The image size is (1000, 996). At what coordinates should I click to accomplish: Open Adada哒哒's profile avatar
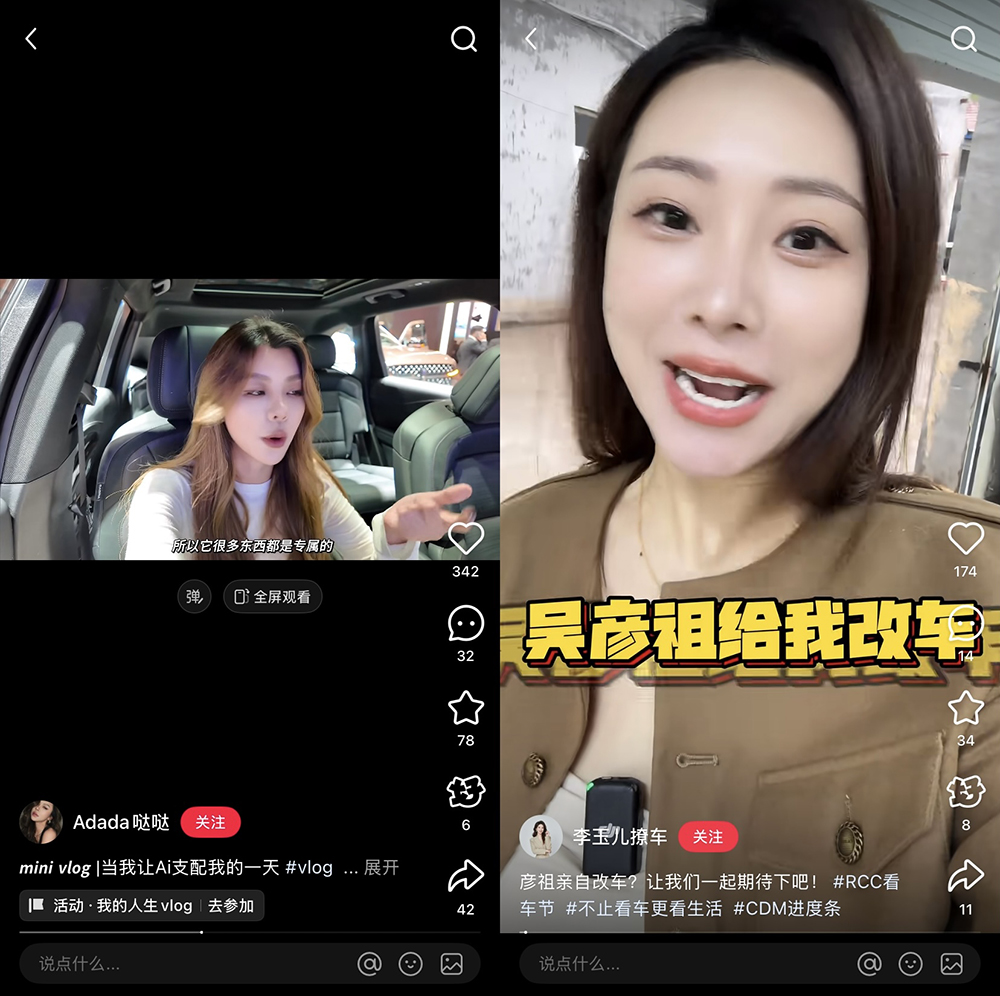click(x=41, y=822)
